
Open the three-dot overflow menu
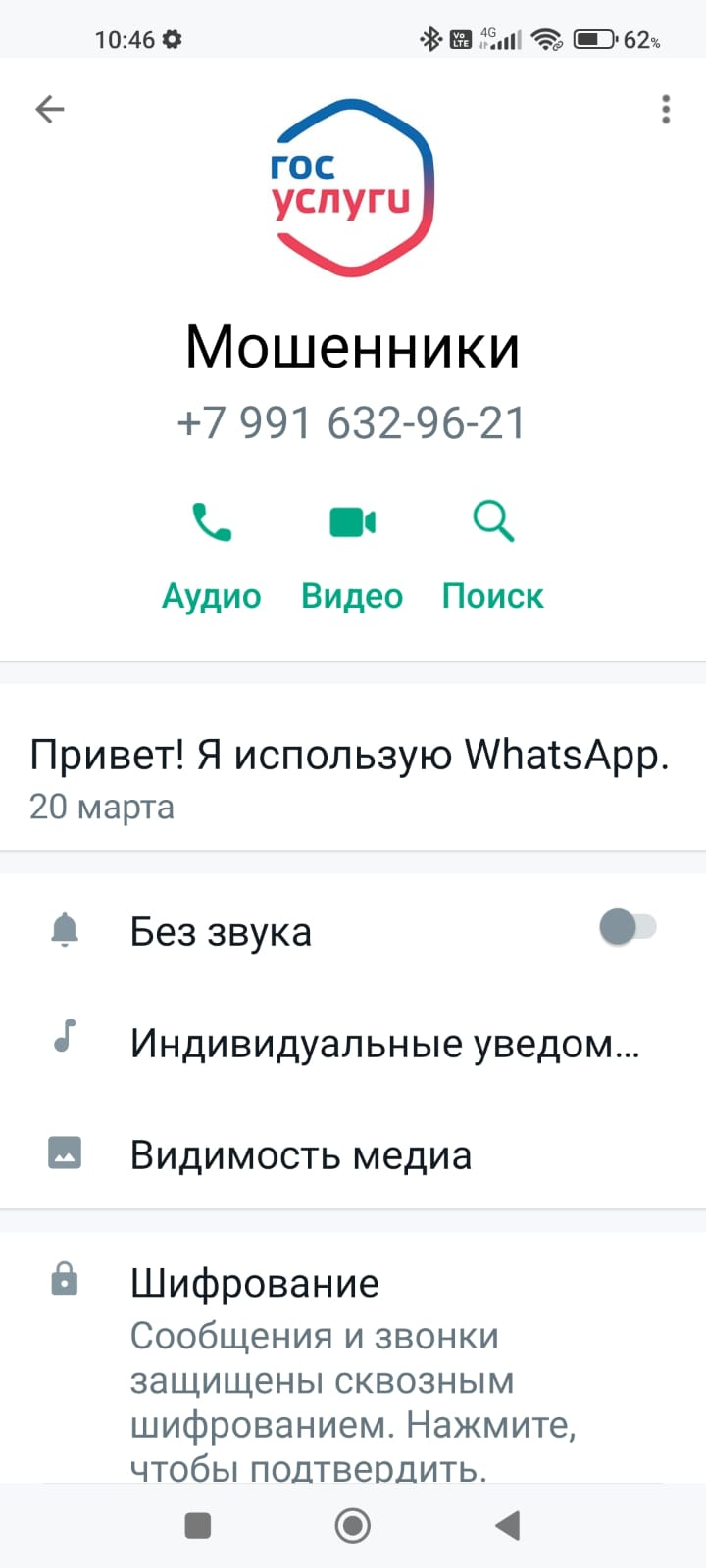point(666,109)
